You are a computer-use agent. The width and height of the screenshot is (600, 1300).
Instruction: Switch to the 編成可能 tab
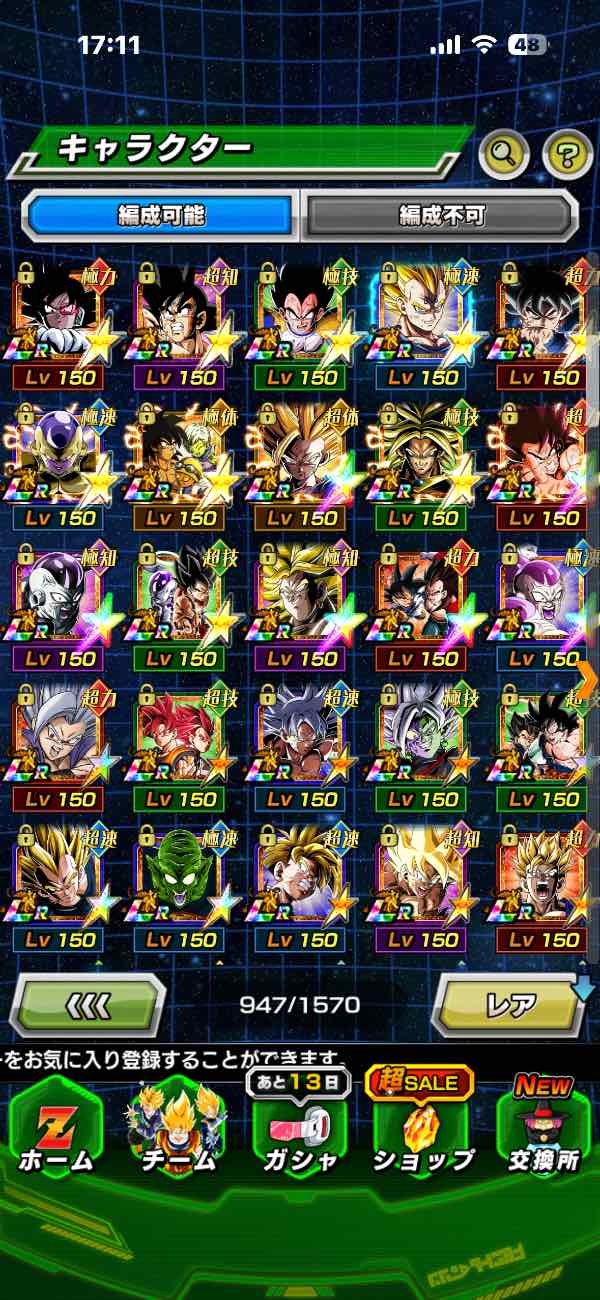click(x=162, y=214)
